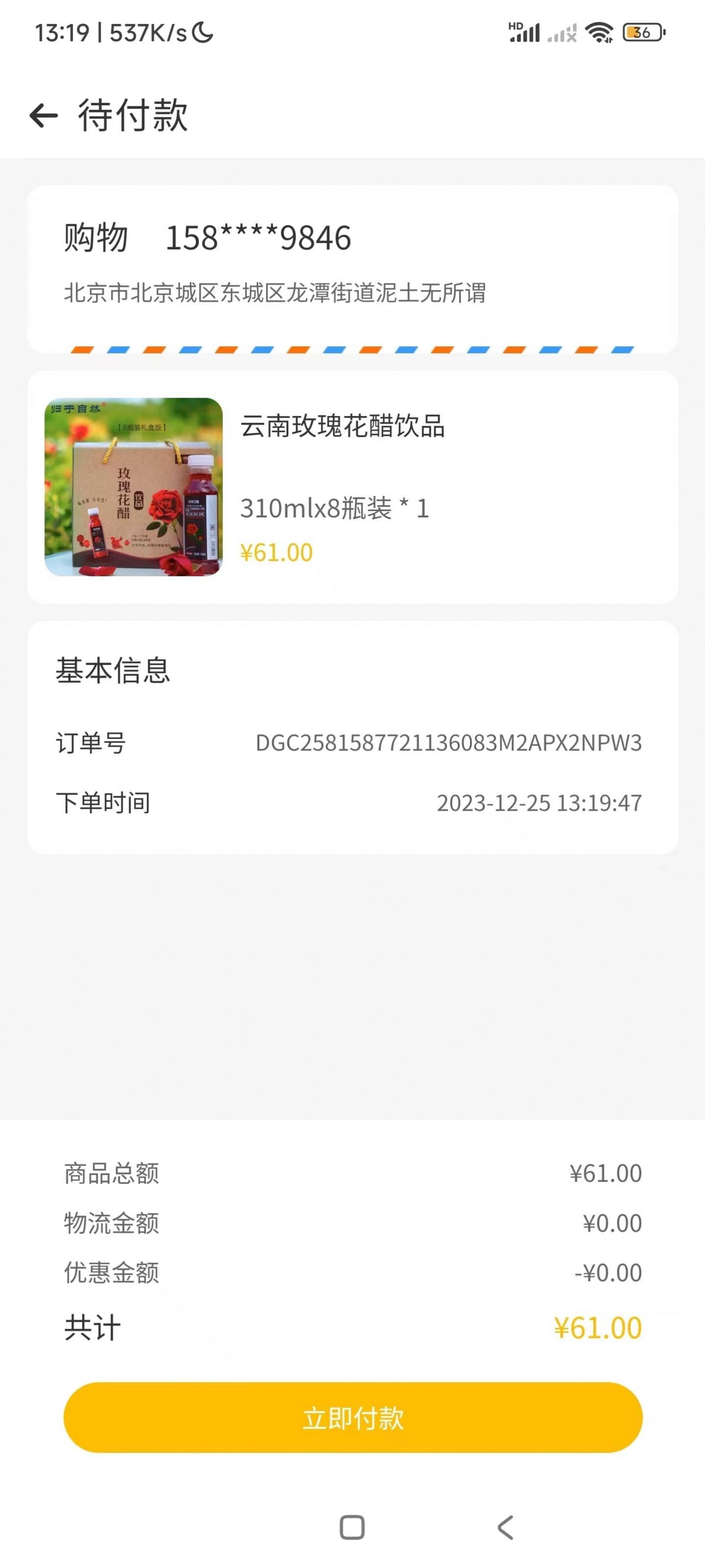This screenshot has height=1568, width=705.
Task: Tap the navigation back arrow at screen bottom
Action: [503, 1527]
